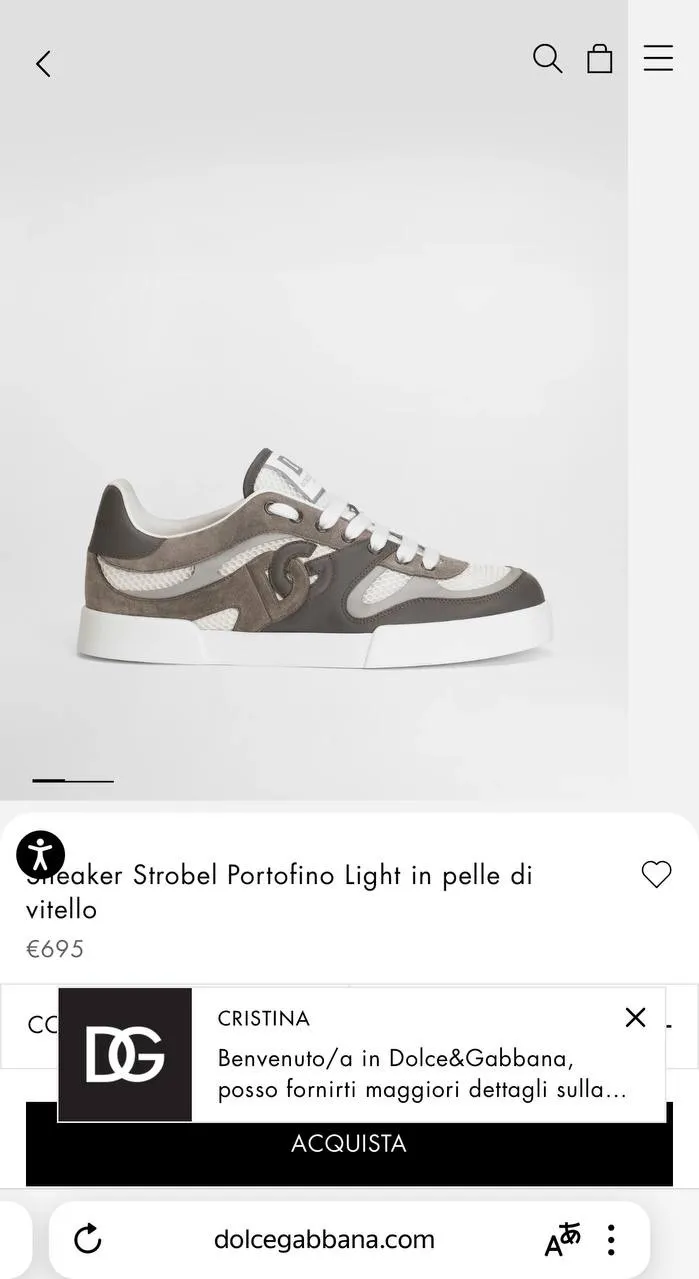Open the sneaker product image

314,560
